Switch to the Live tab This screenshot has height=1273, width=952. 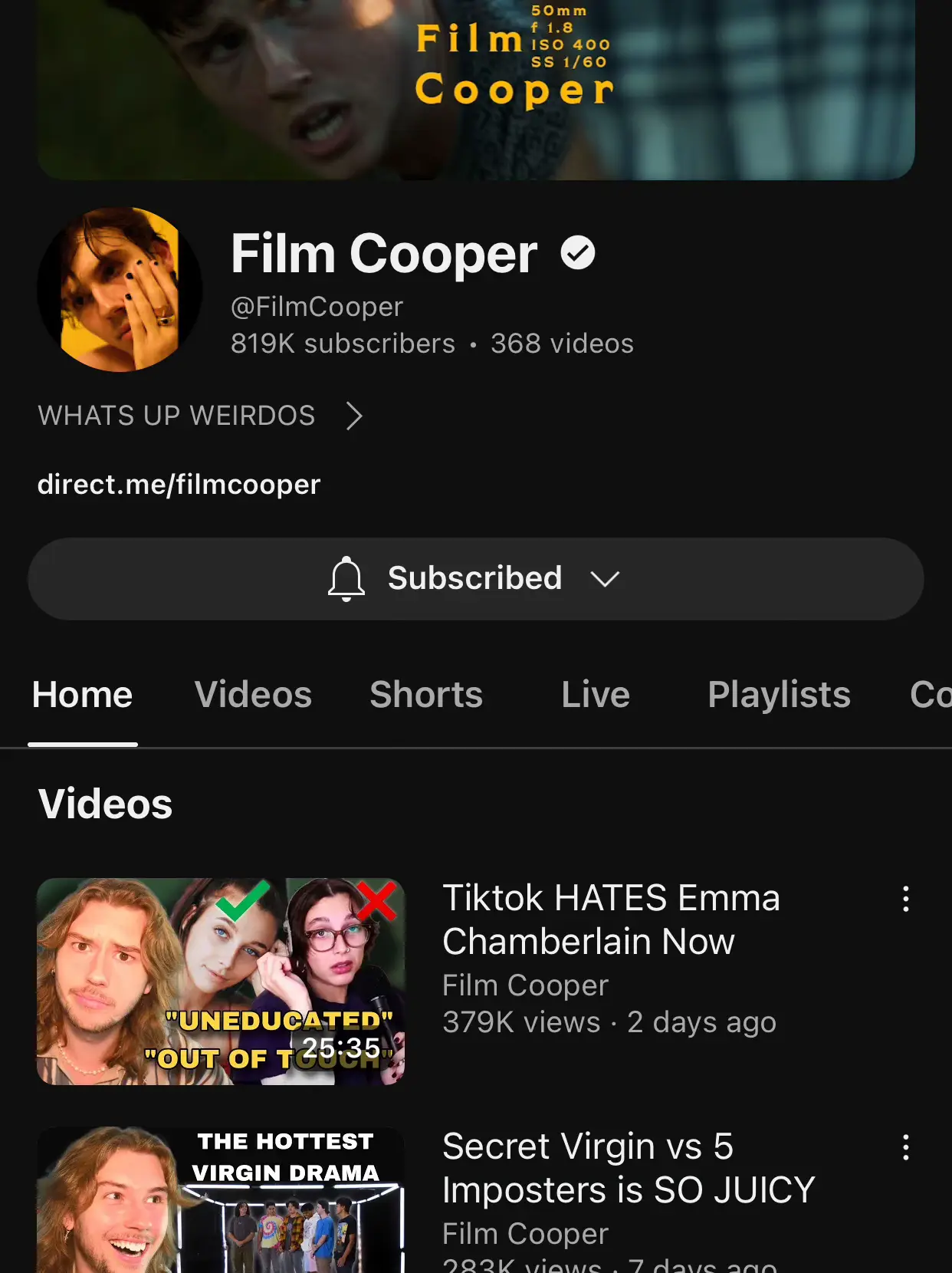click(595, 695)
